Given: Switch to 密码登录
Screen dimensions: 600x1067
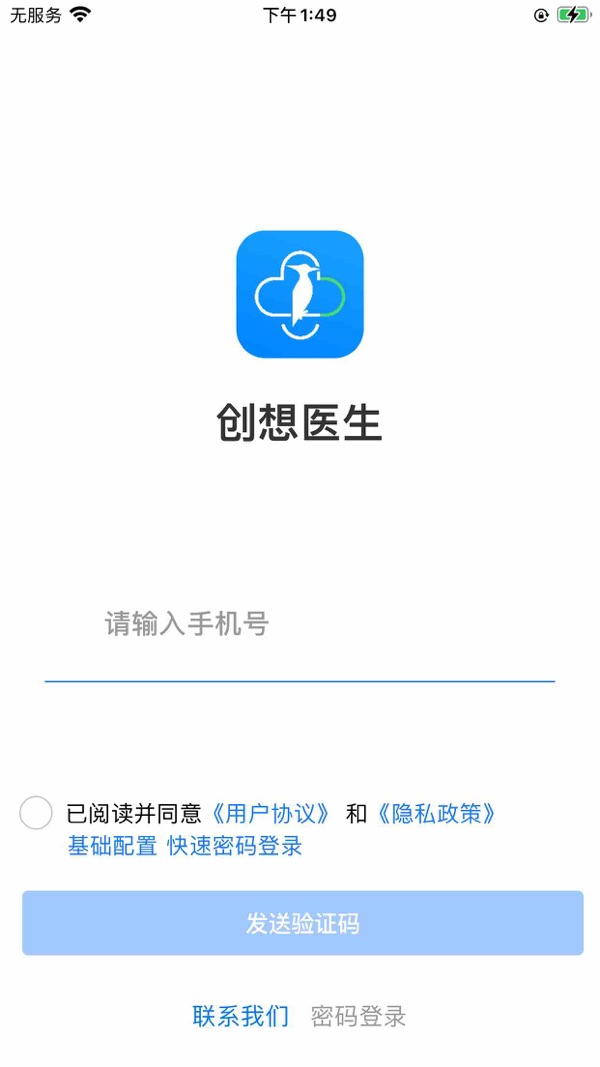Looking at the screenshot, I should tap(359, 1017).
